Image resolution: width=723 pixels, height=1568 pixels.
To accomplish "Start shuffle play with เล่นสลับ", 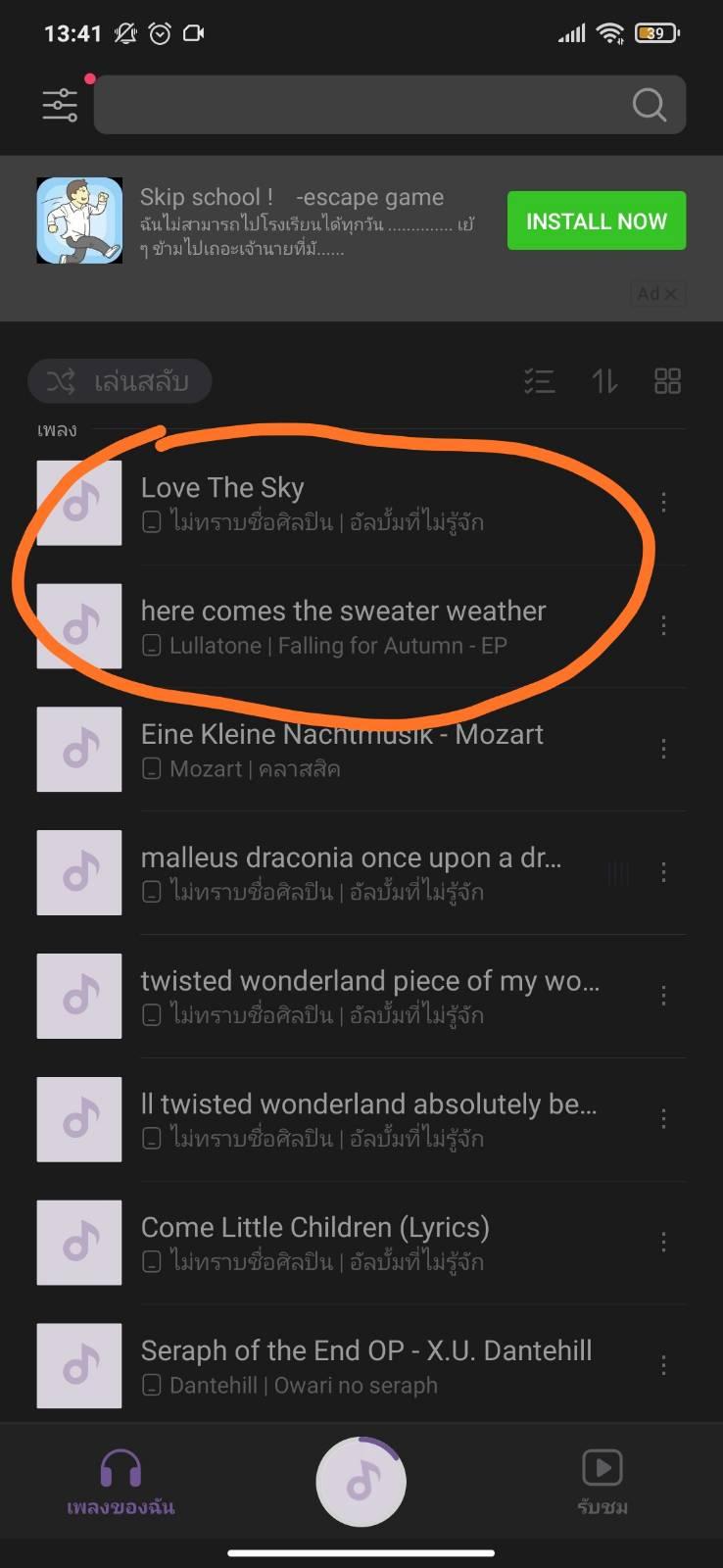I will [120, 381].
